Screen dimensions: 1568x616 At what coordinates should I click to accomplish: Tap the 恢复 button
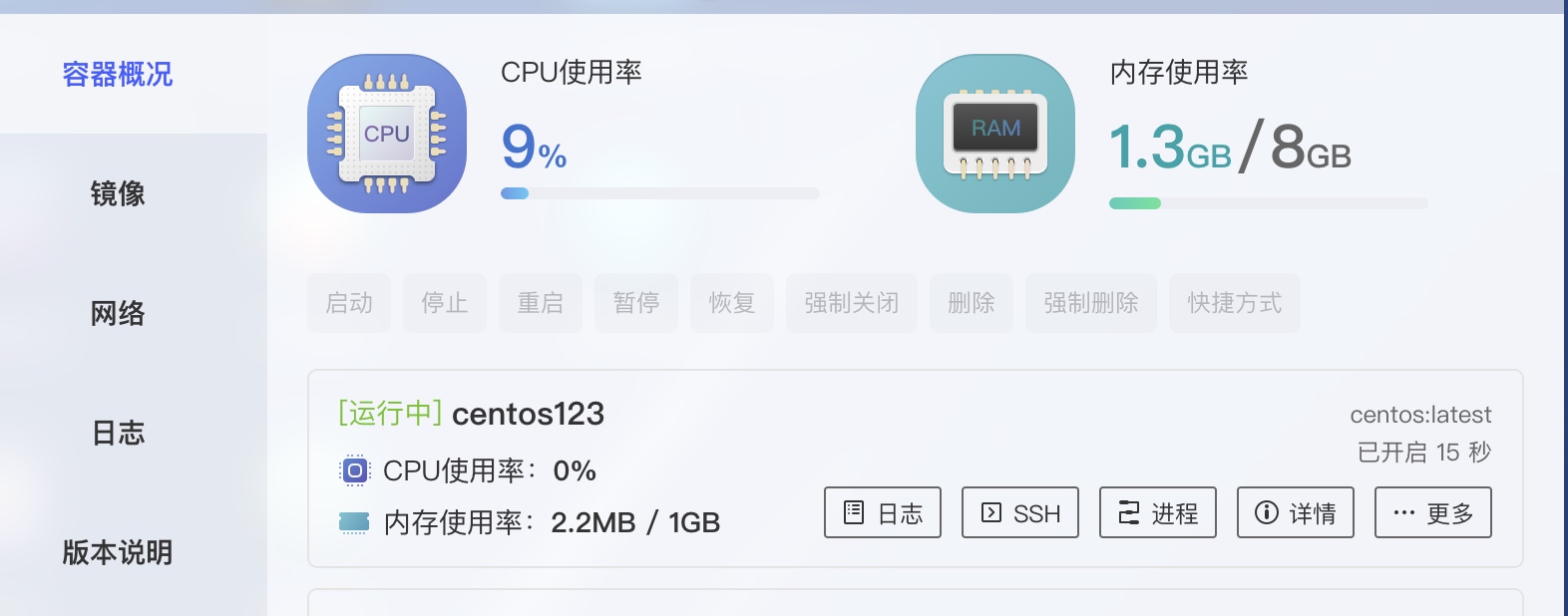[732, 303]
